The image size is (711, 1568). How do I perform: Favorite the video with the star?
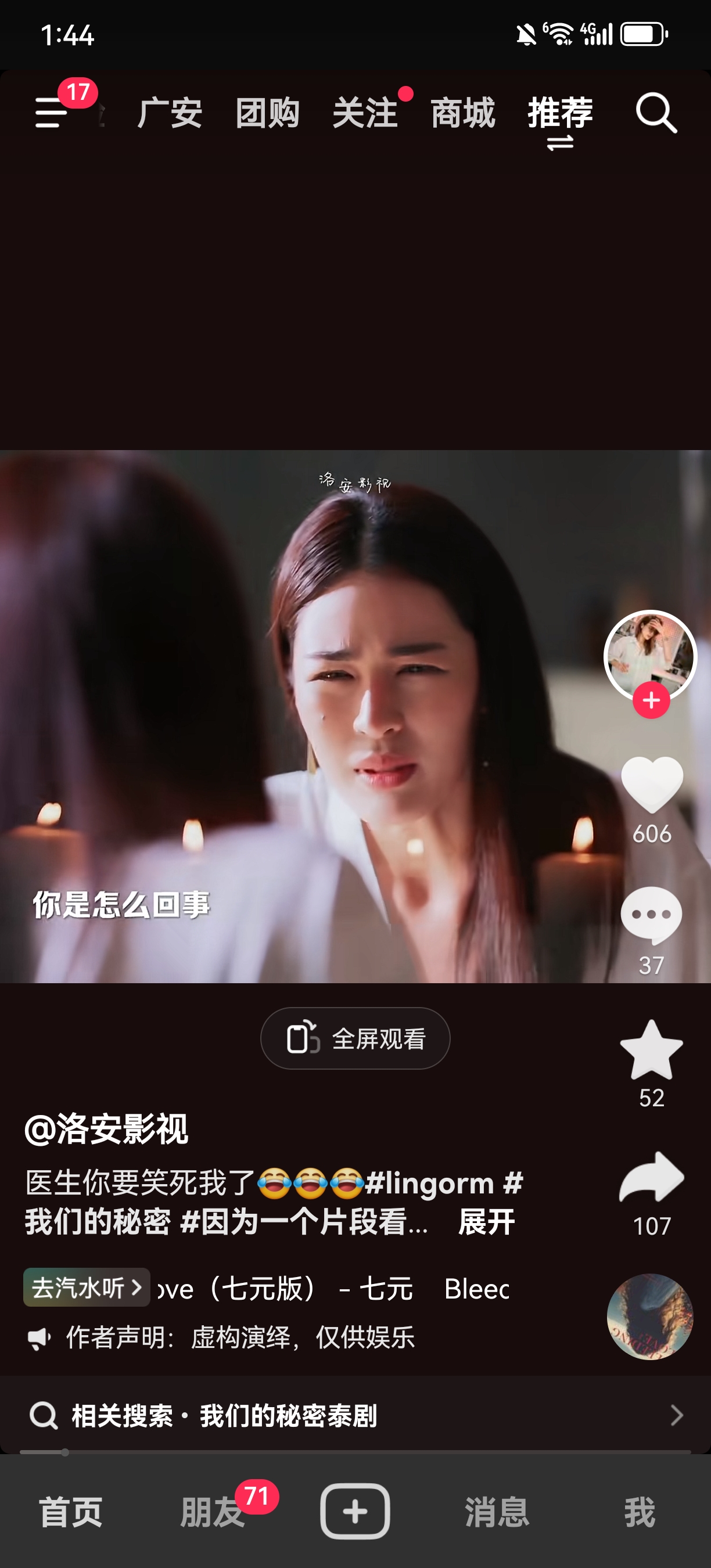[651, 1049]
